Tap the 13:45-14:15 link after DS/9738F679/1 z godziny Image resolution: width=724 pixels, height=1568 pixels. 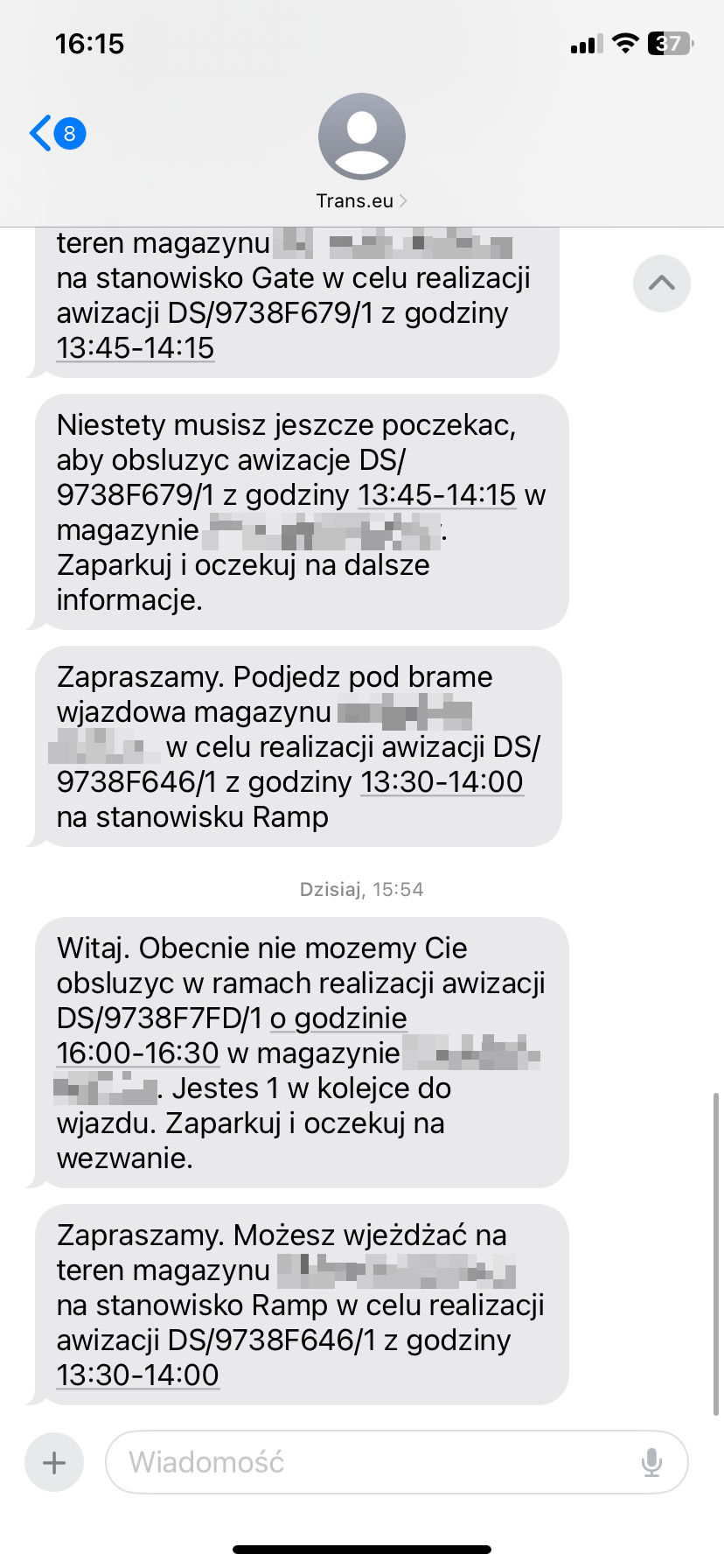click(136, 347)
